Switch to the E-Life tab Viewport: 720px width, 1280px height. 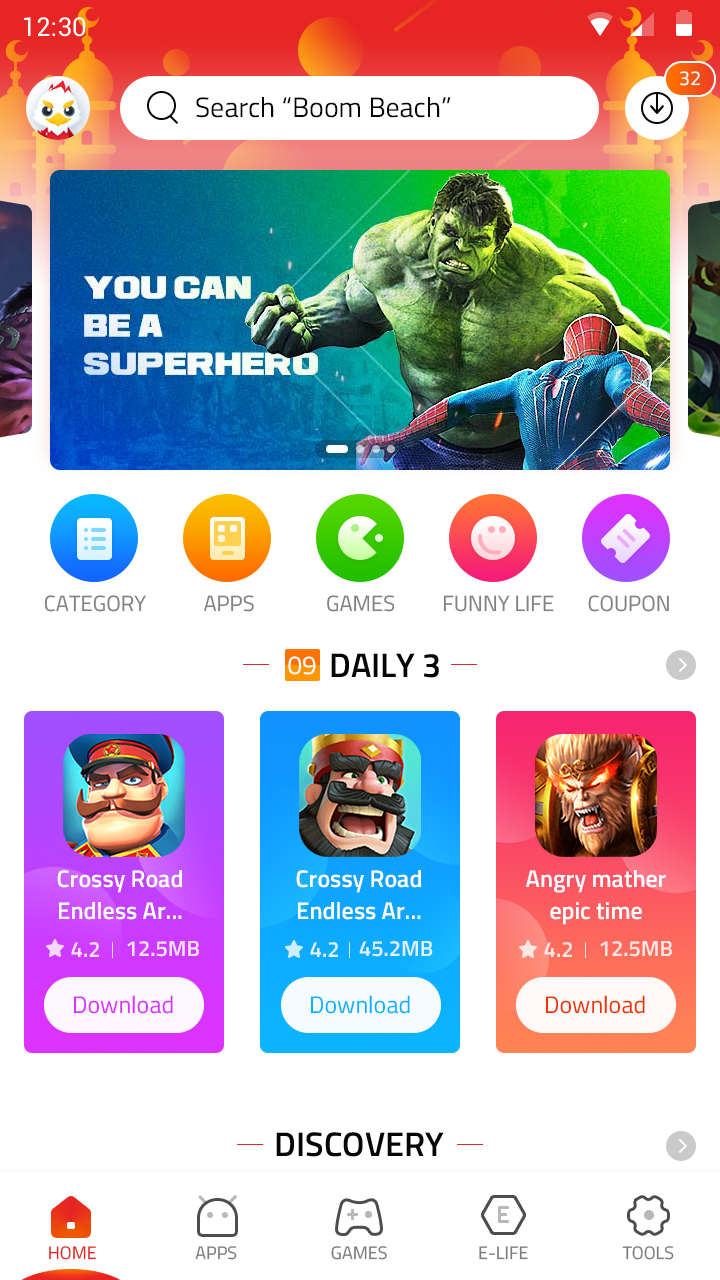tap(503, 1228)
